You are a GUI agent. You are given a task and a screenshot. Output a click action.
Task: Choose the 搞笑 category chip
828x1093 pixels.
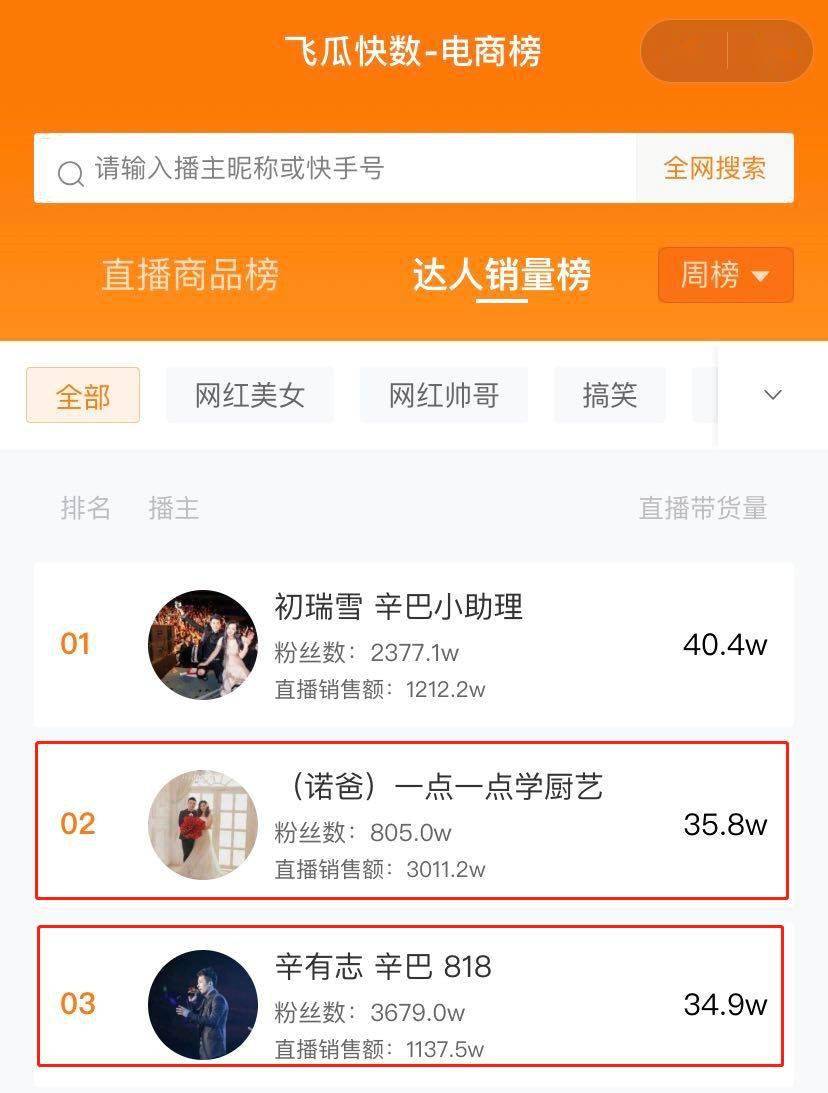(x=609, y=395)
